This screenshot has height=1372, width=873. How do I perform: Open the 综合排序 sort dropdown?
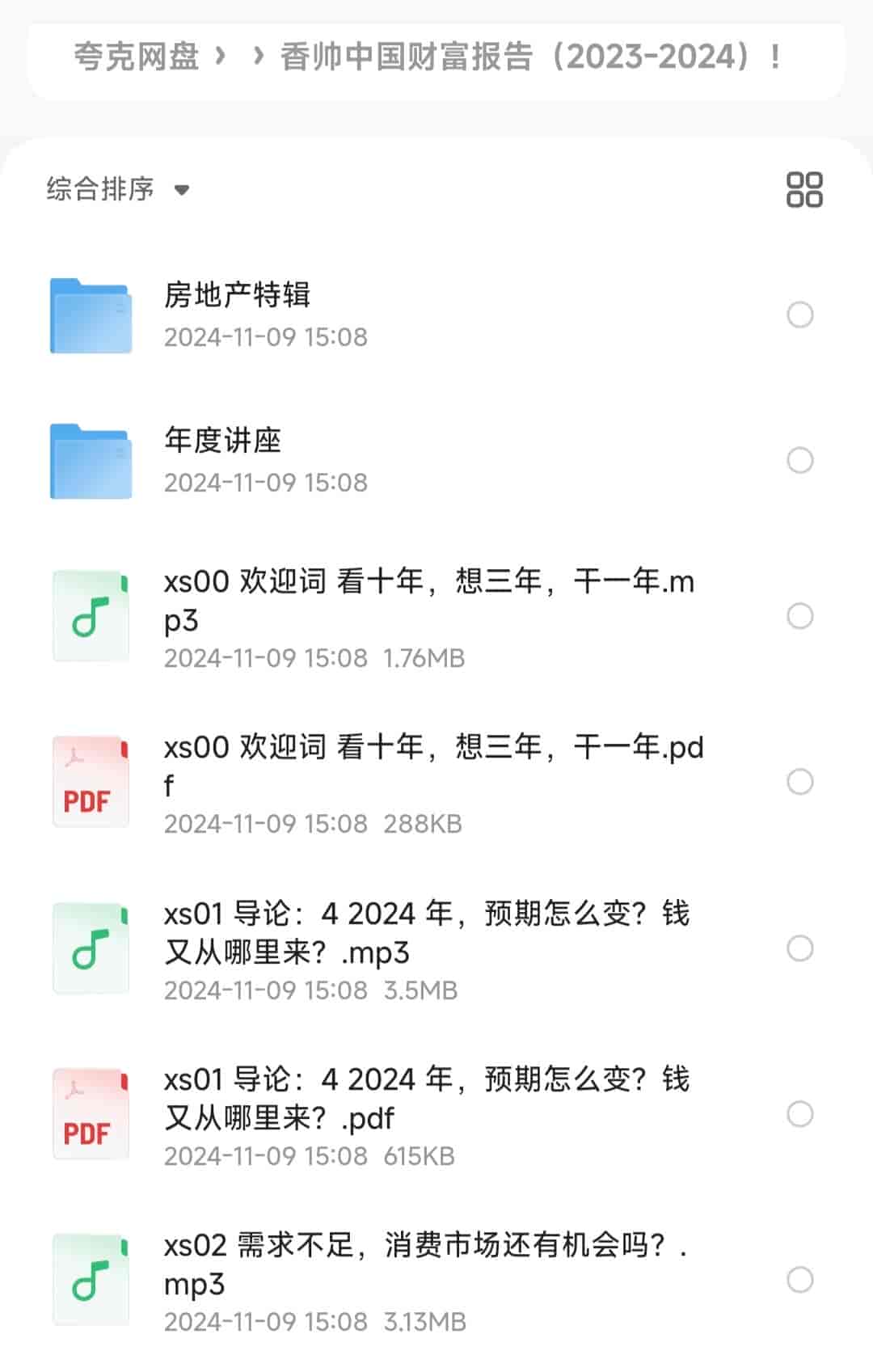tap(118, 189)
